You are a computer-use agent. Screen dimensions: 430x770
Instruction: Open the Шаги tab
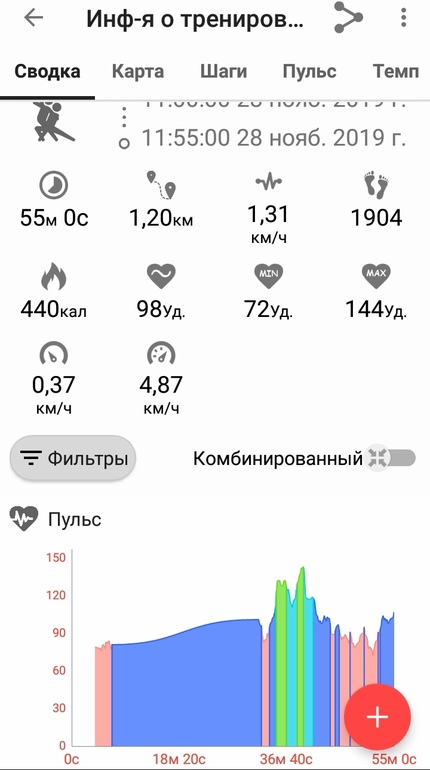[223, 72]
